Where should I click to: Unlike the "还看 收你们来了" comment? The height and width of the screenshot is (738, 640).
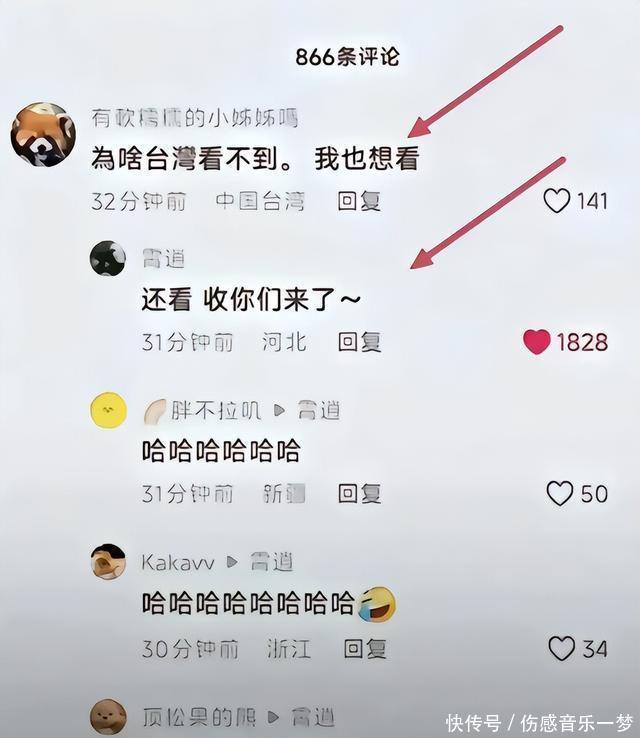click(536, 342)
